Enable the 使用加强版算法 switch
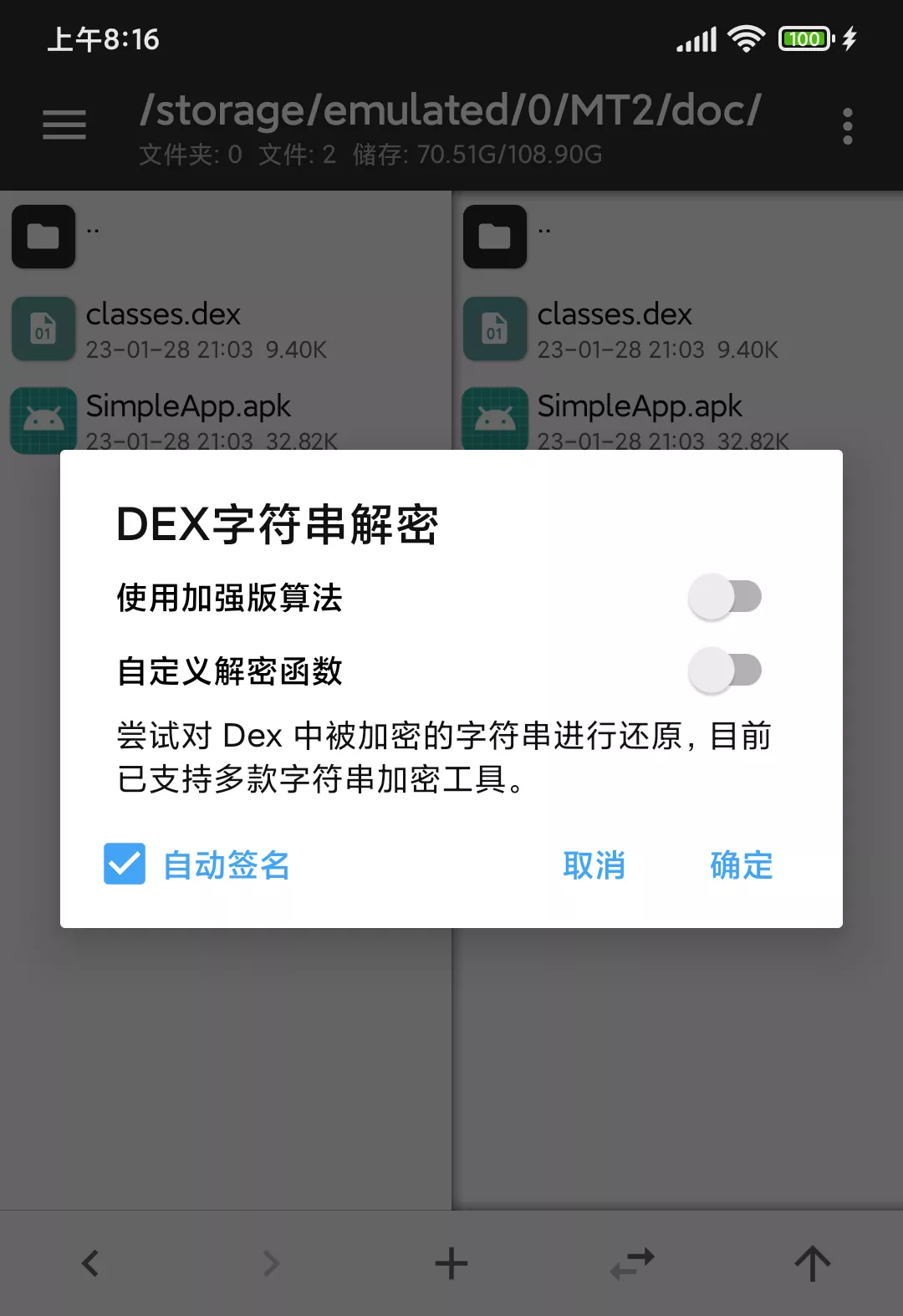903x1316 pixels. click(724, 597)
